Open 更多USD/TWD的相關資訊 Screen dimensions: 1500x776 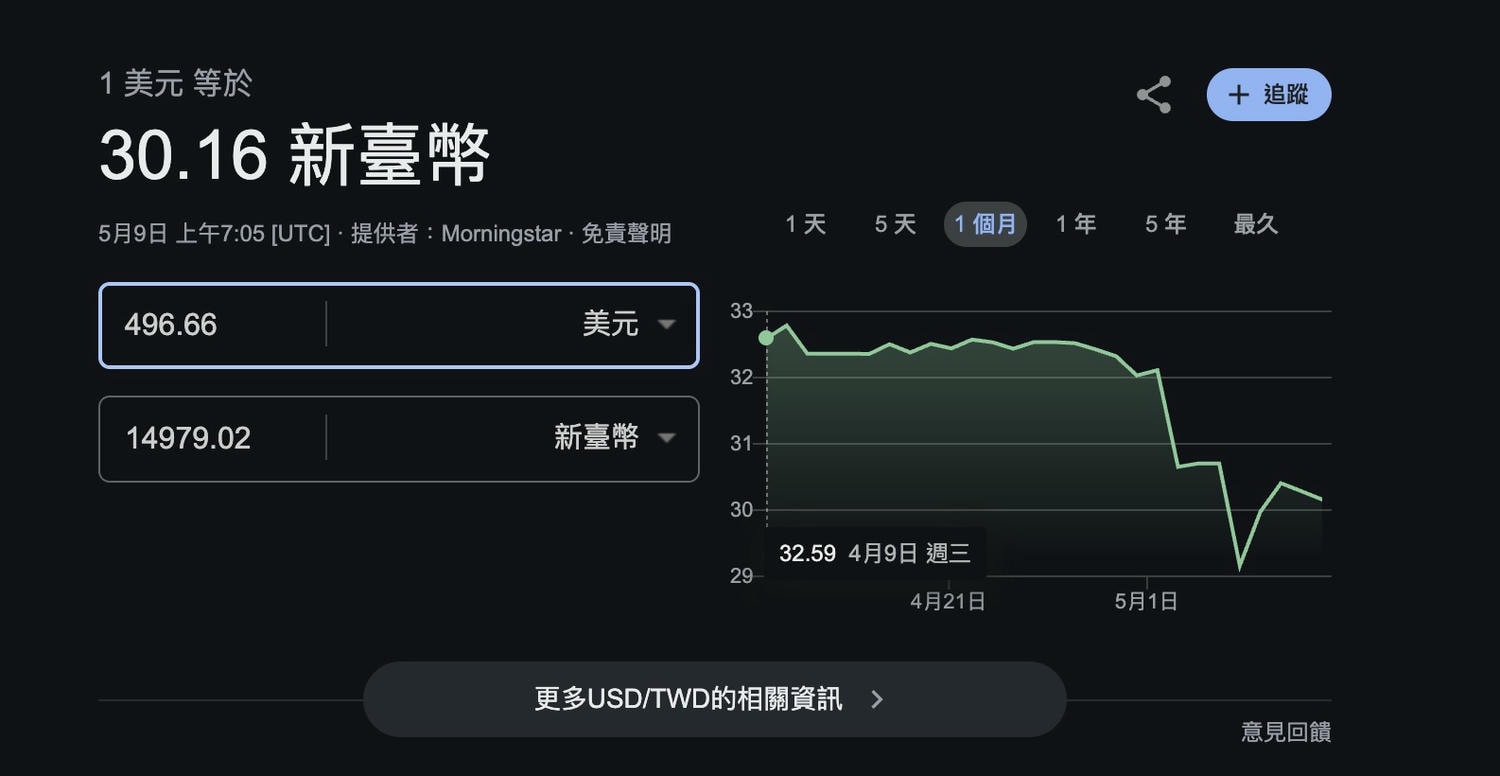click(714, 699)
